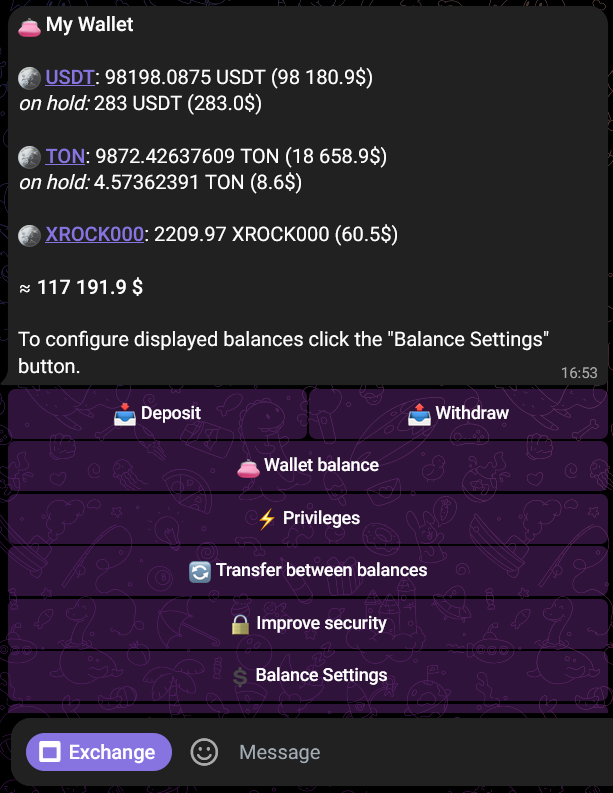Open the TON currency link
Image resolution: width=613 pixels, height=793 pixels.
point(65,156)
